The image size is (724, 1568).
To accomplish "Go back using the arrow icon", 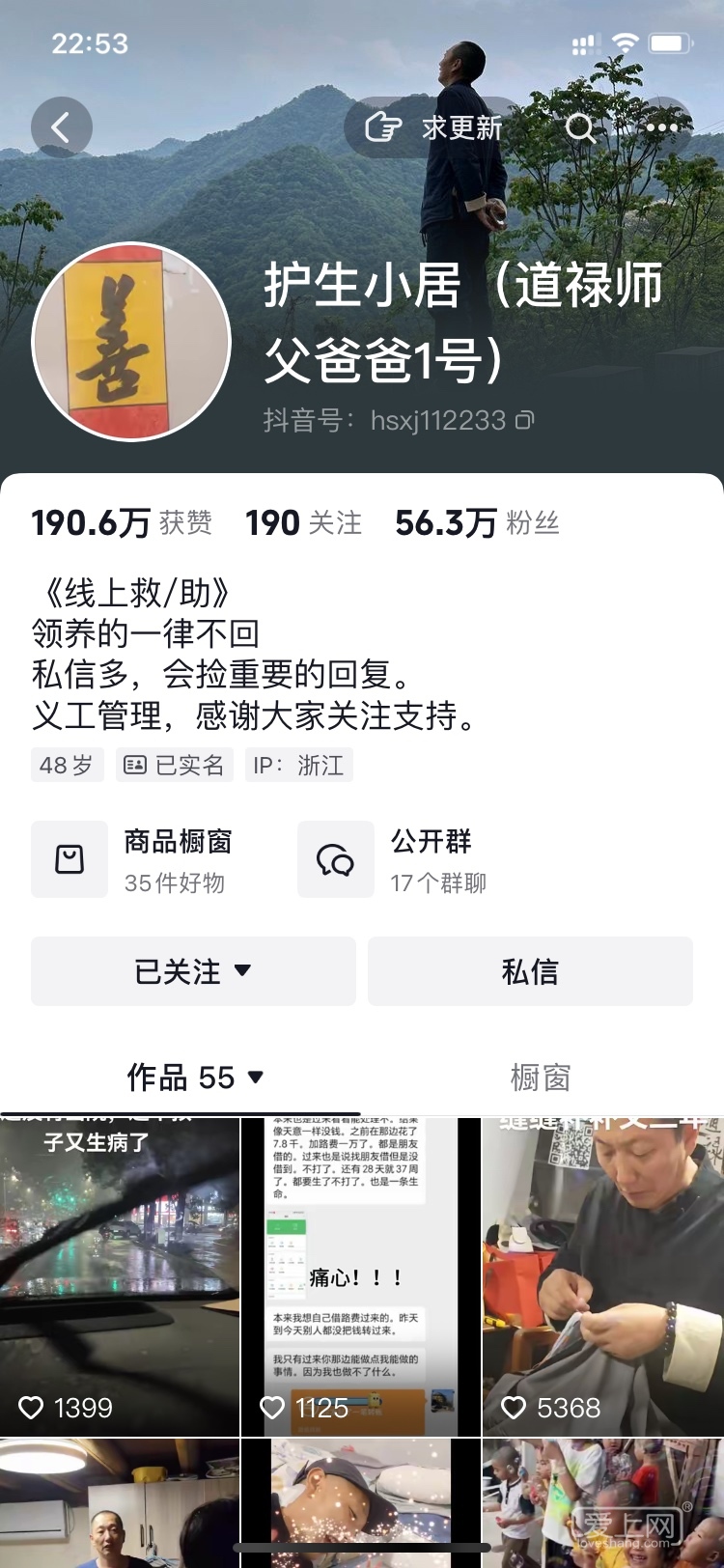I will [61, 127].
